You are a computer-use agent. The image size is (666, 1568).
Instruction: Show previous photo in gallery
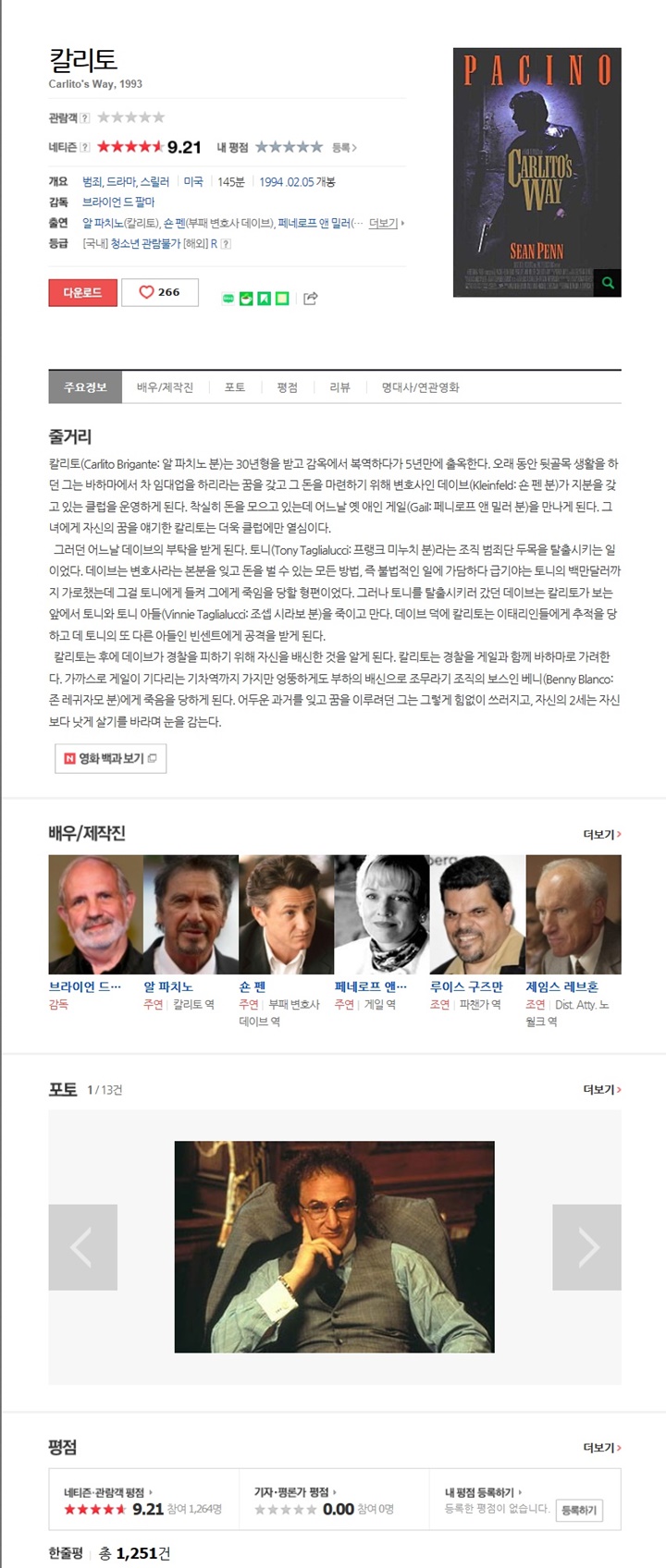(82, 1247)
